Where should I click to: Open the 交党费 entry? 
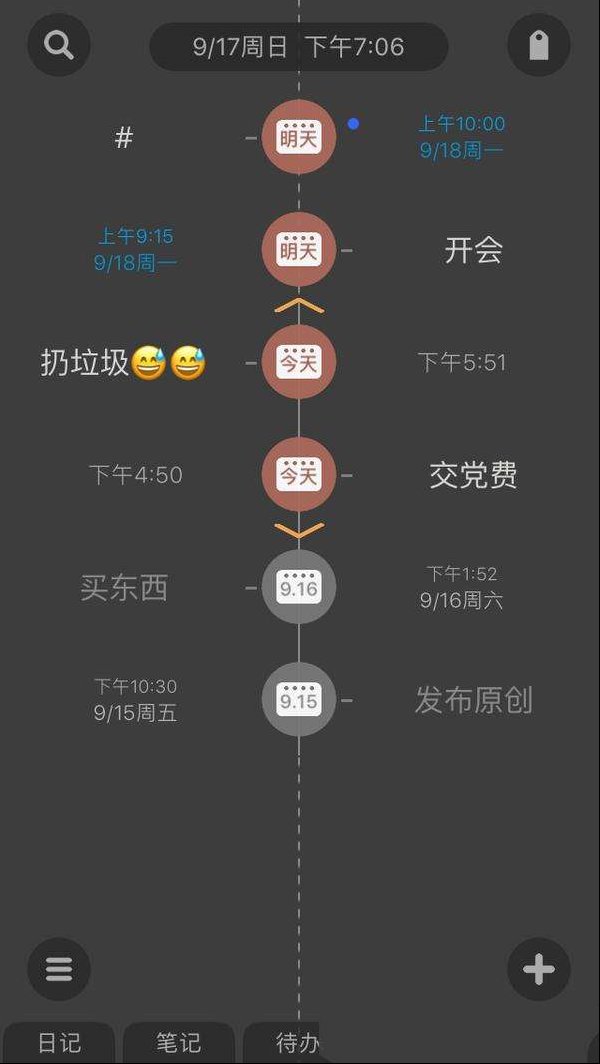click(473, 475)
